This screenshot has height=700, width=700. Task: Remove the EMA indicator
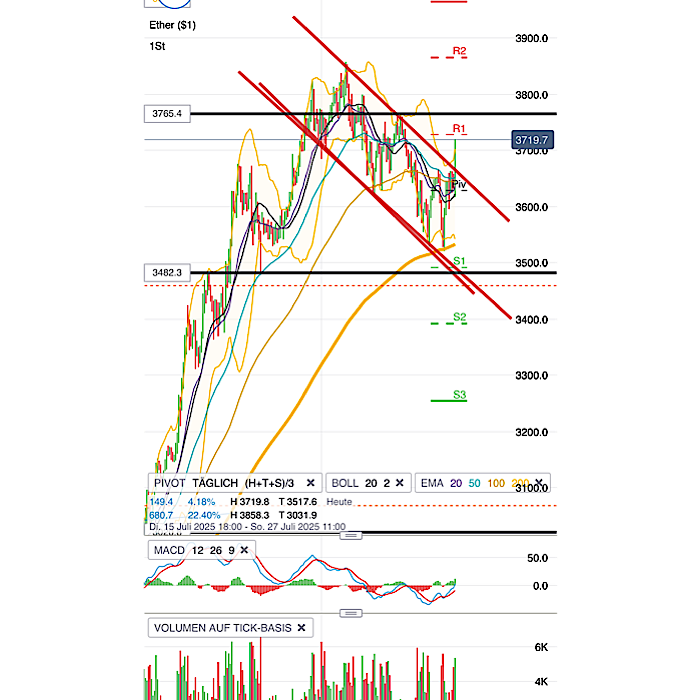(540, 483)
